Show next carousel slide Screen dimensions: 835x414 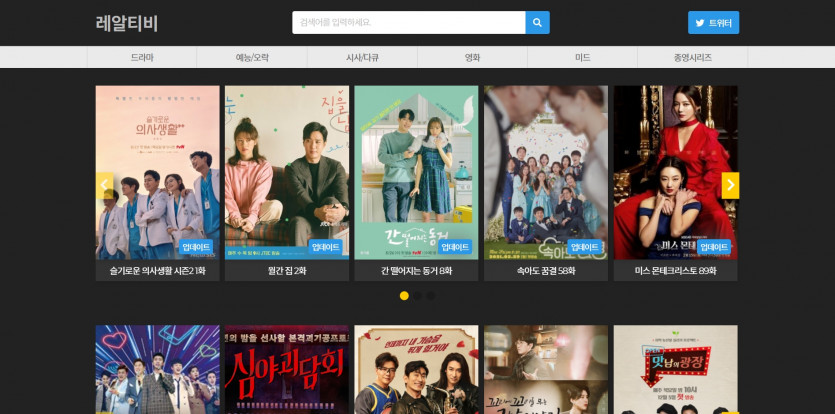coord(730,185)
